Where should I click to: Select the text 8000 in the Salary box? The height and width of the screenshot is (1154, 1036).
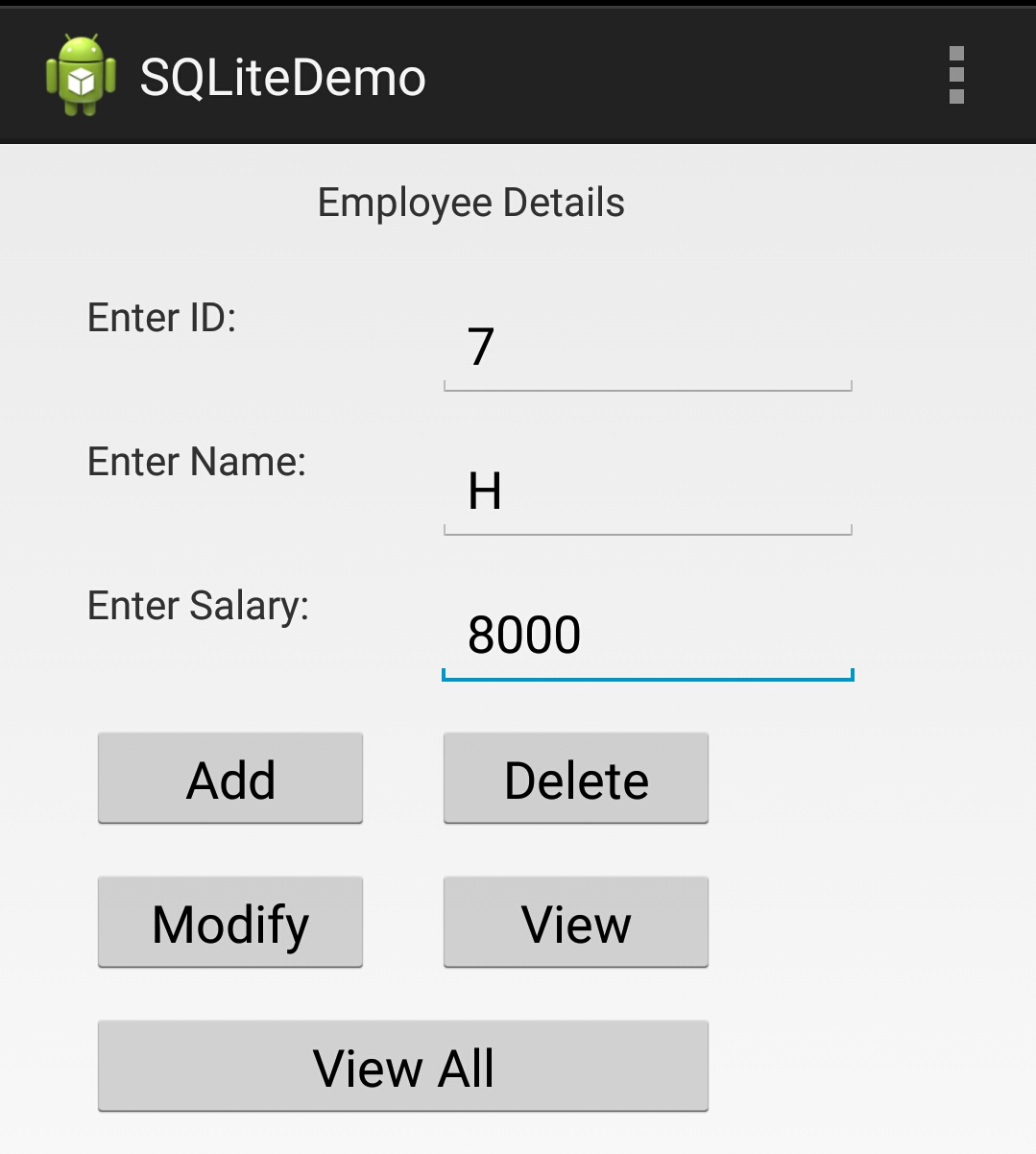tap(525, 634)
